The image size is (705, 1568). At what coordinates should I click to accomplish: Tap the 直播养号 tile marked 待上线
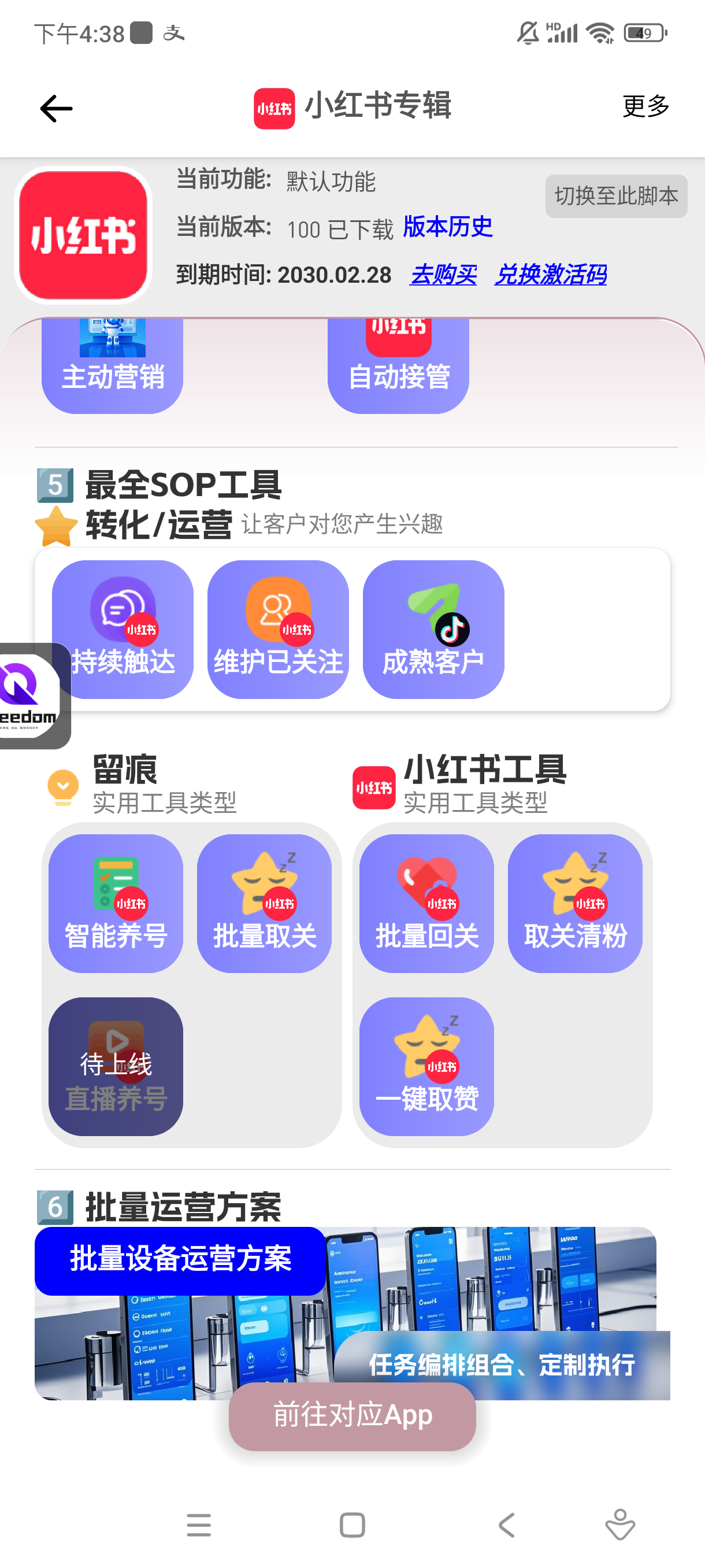tap(116, 1065)
